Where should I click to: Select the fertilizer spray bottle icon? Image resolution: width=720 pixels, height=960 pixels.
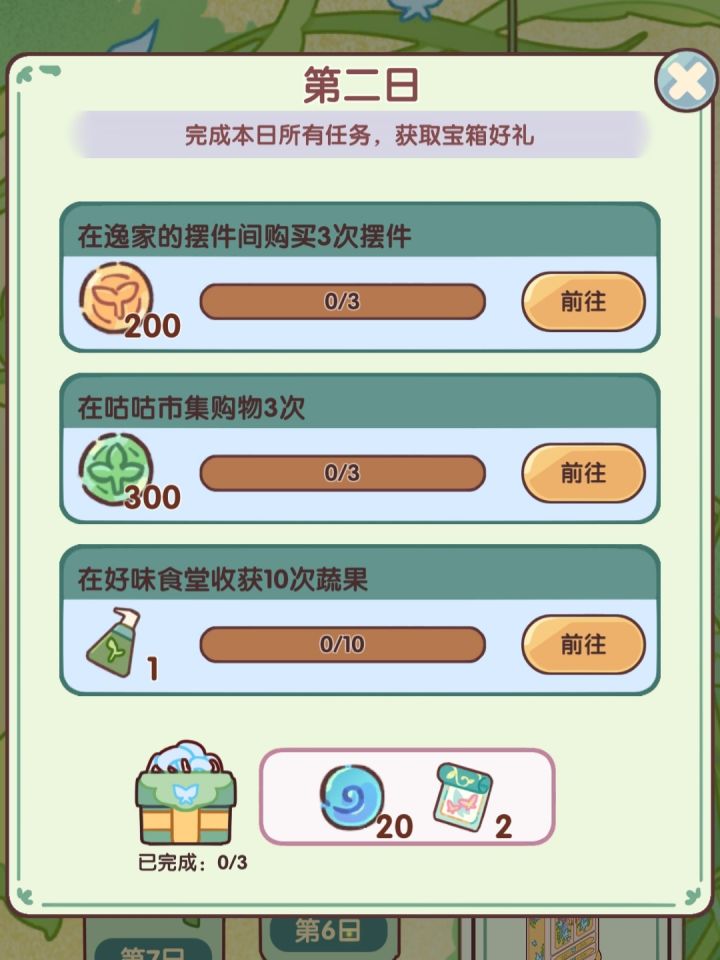point(113,640)
